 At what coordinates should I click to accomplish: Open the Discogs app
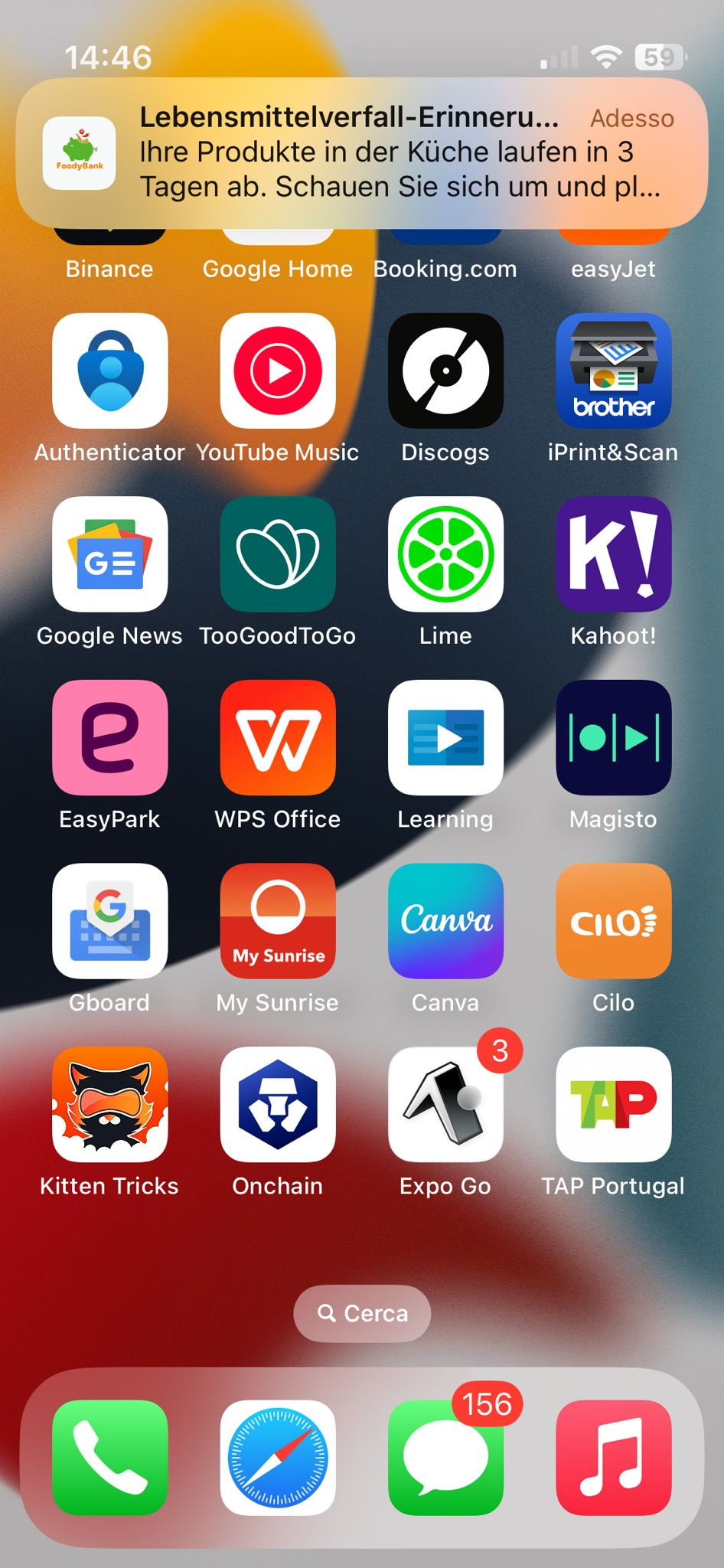point(446,371)
